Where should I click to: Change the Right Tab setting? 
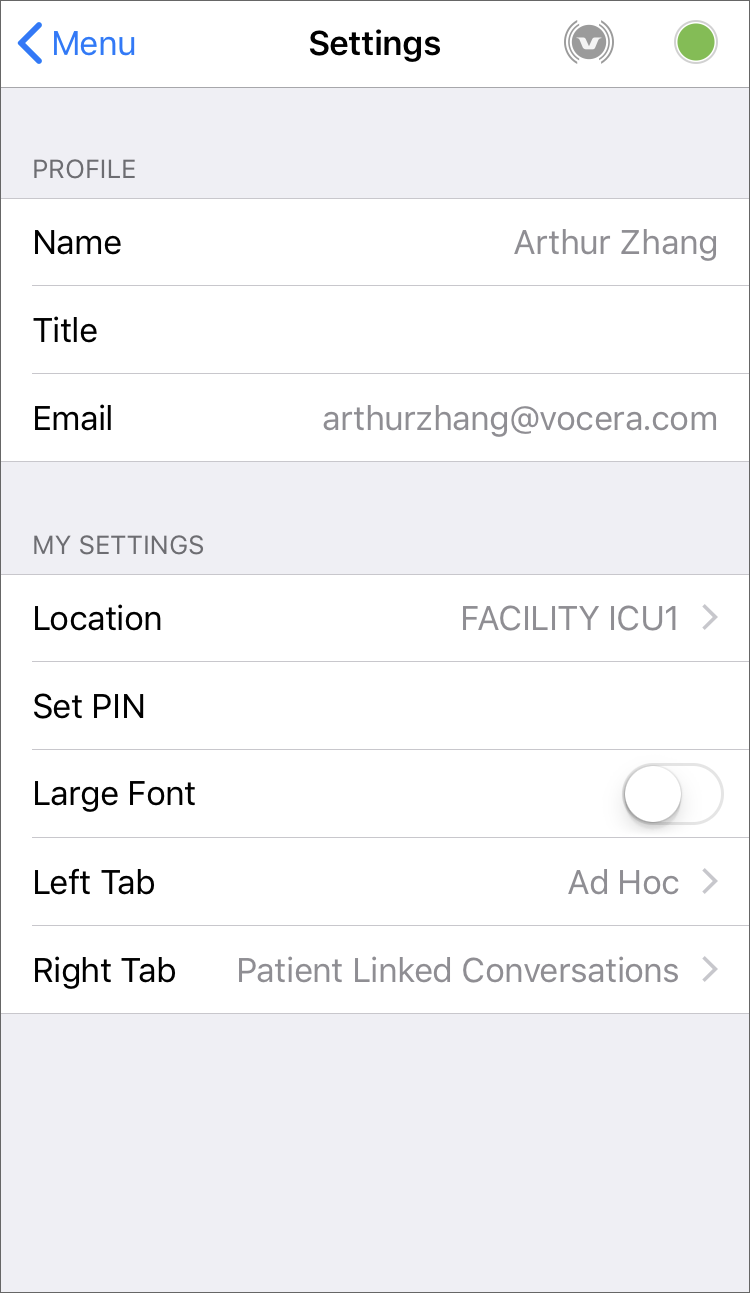pyautogui.click(x=375, y=970)
